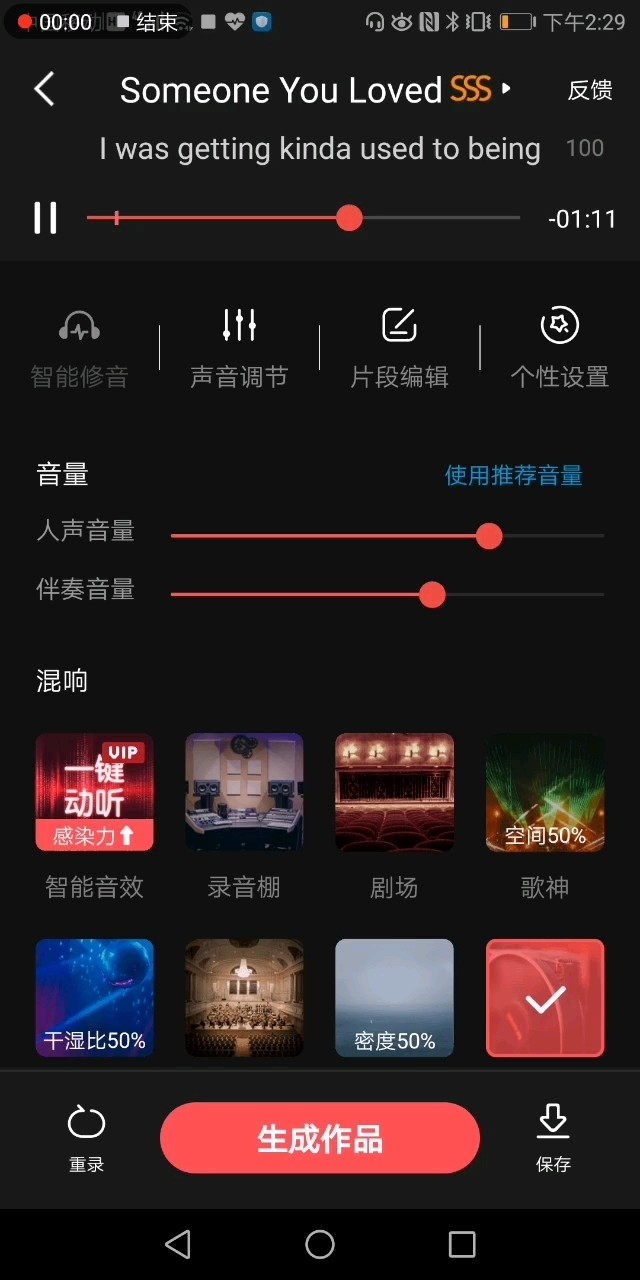
Task: Adjust the 人声音量 vocal volume slider
Action: point(489,536)
